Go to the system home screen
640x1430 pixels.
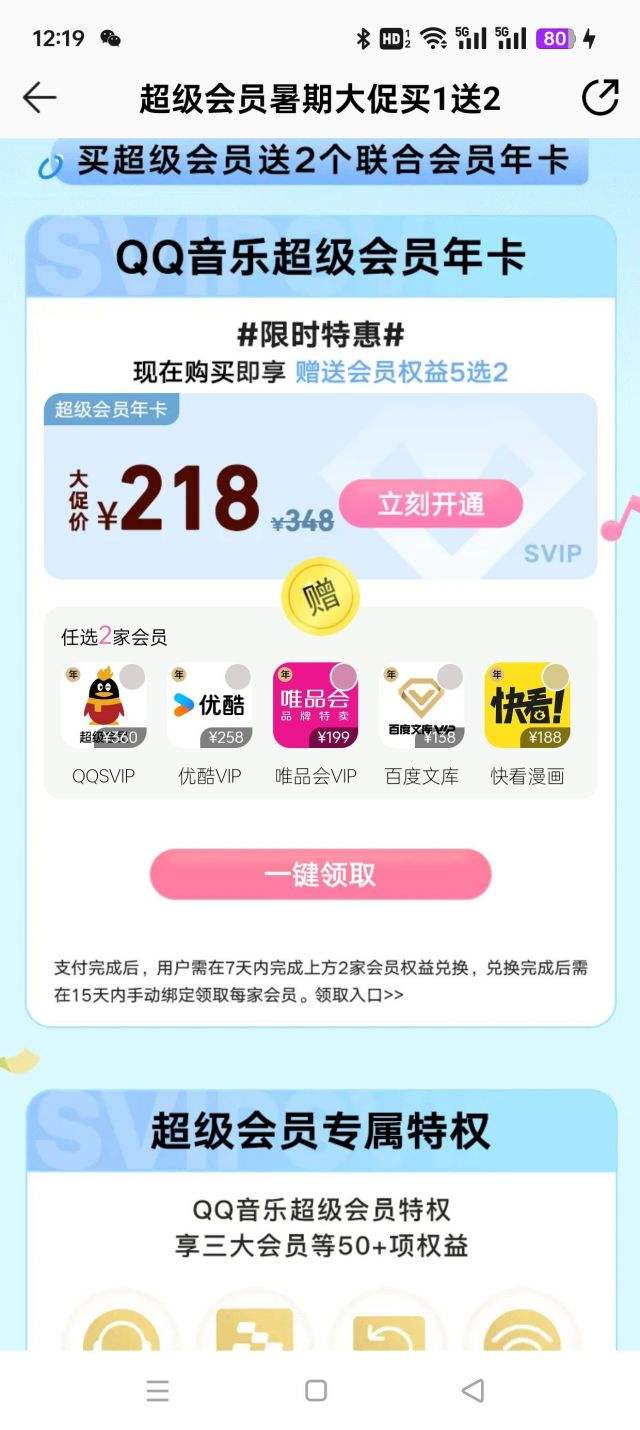(316, 1391)
